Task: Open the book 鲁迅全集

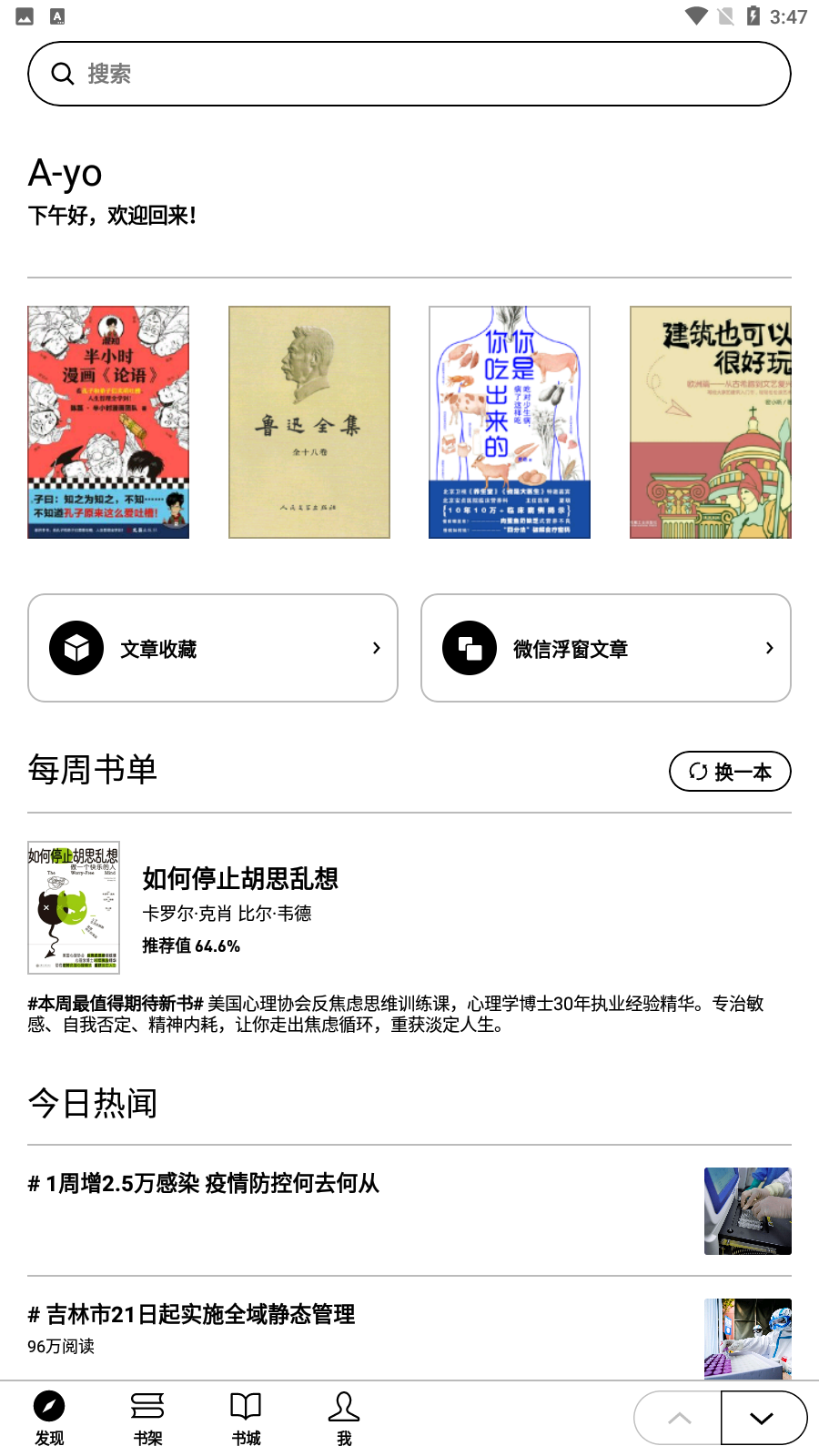Action: pyautogui.click(x=309, y=422)
